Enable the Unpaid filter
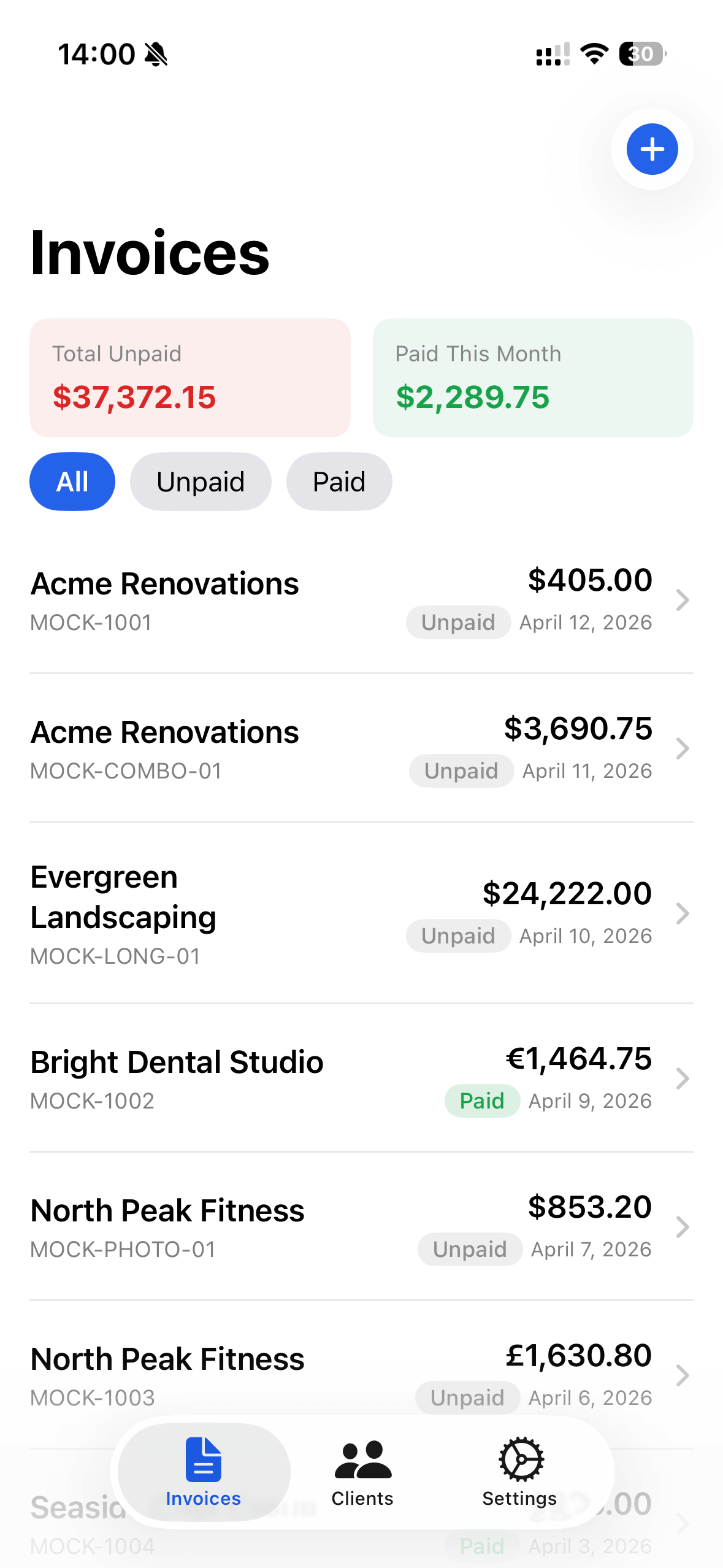The image size is (723, 1568). [x=201, y=481]
